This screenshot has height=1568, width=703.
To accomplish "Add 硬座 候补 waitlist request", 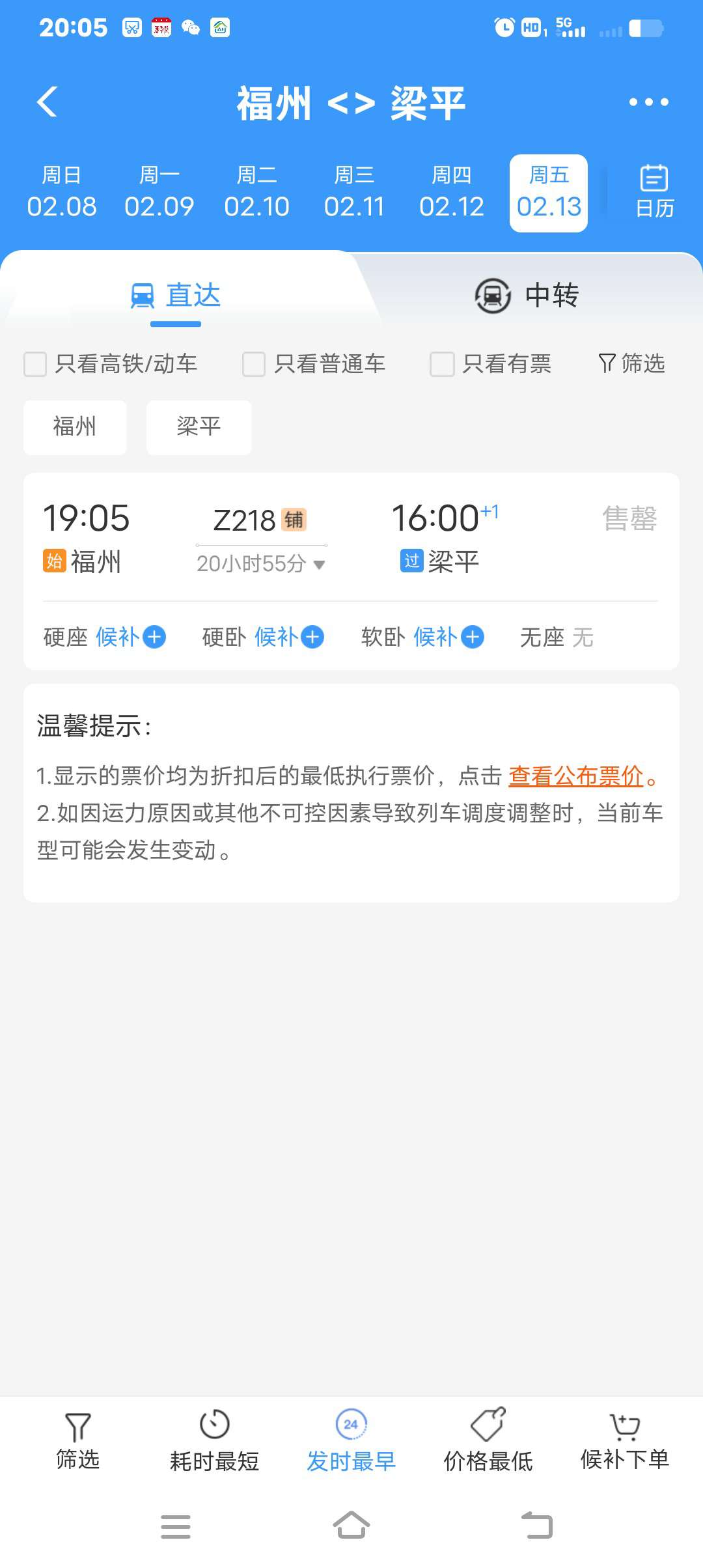I will click(154, 637).
